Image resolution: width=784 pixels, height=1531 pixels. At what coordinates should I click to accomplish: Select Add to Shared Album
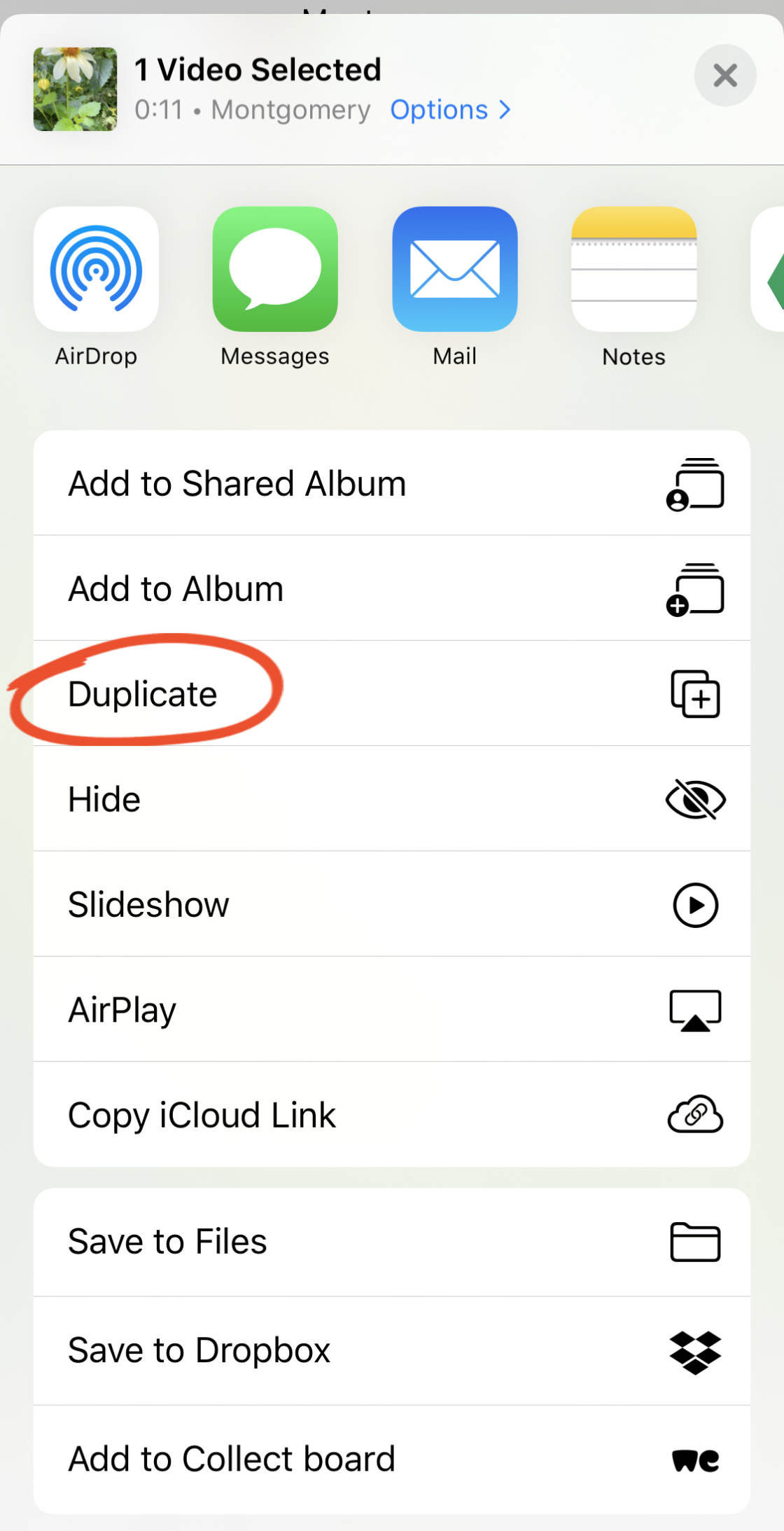point(392,483)
